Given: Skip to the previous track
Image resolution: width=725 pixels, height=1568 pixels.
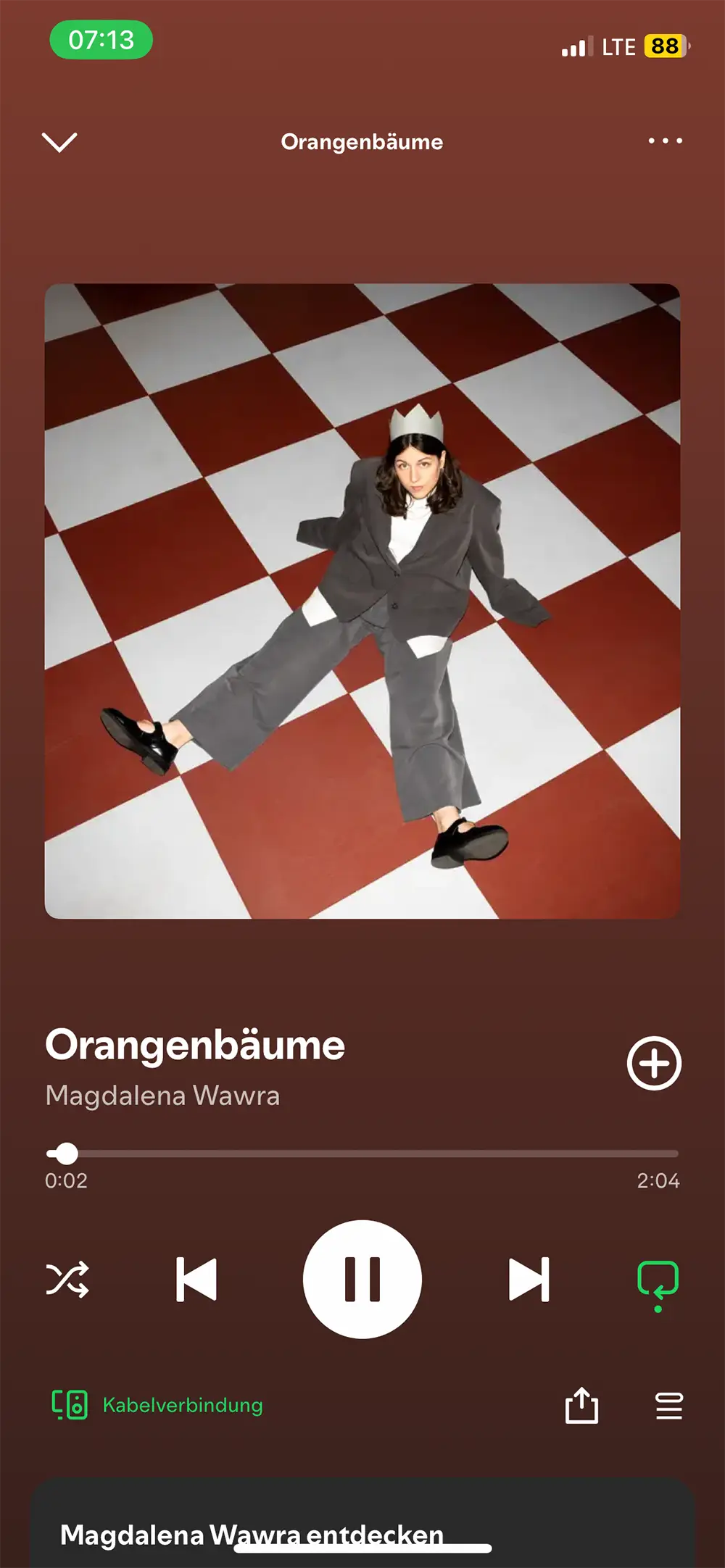Looking at the screenshot, I should click(196, 1279).
